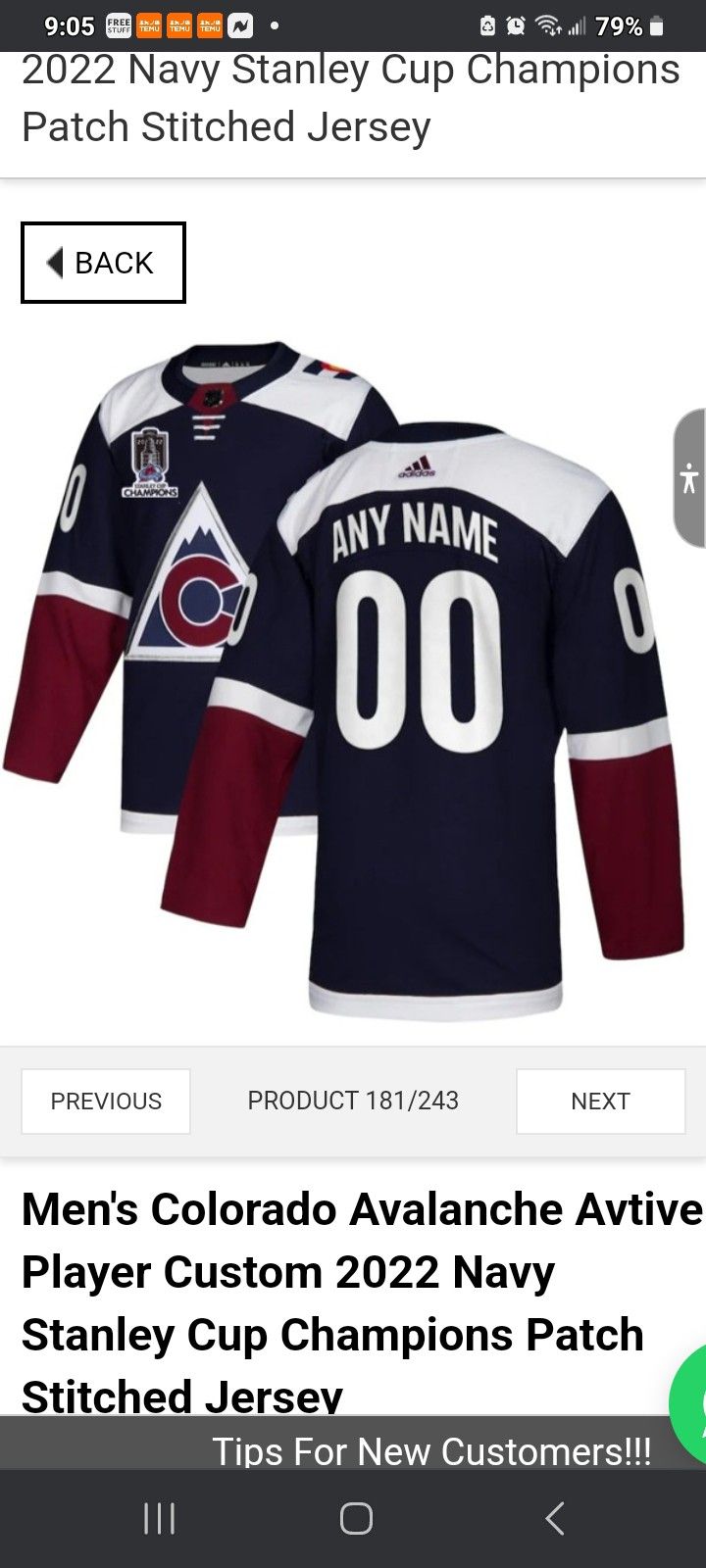The image size is (706, 1568).
Task: Tap the system back navigation button
Action: click(x=554, y=1519)
